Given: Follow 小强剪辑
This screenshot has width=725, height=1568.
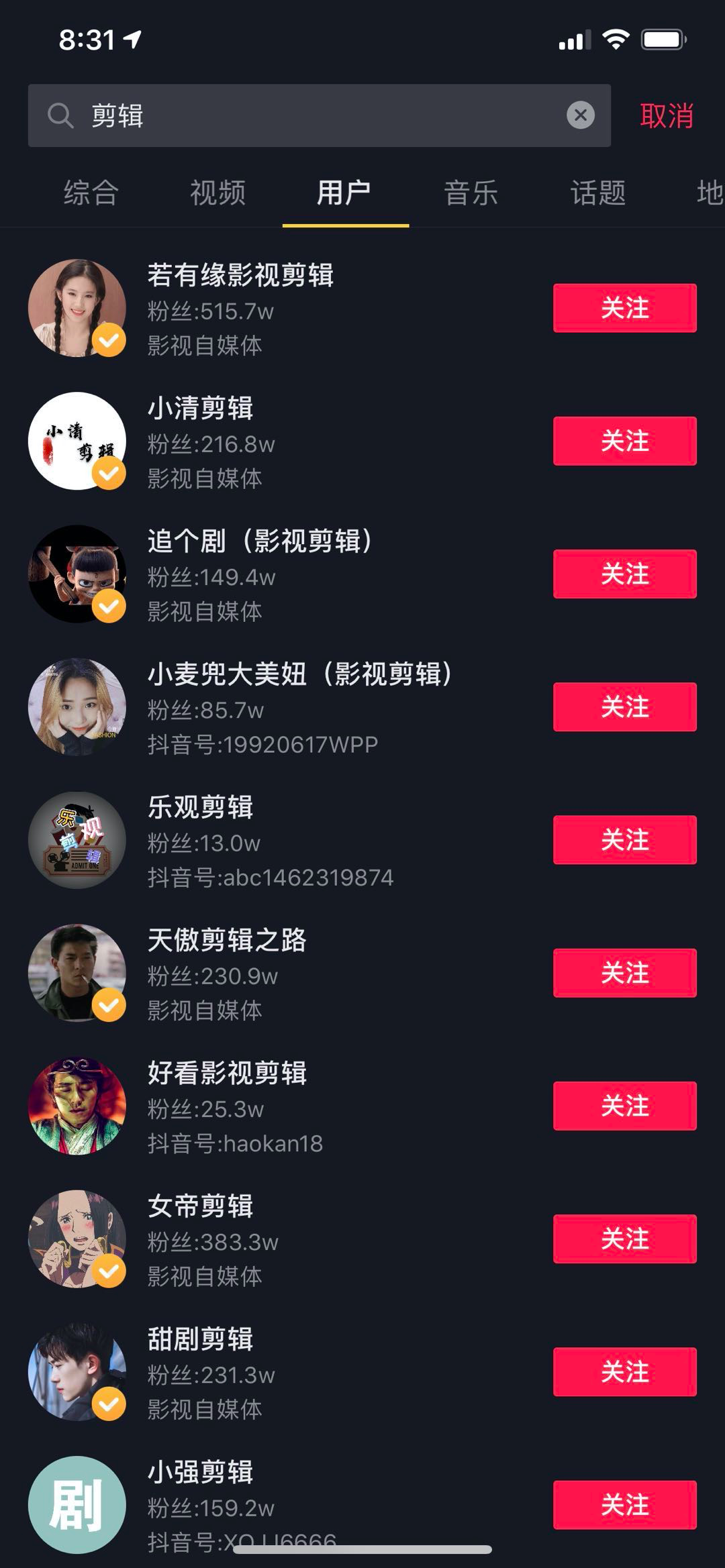Looking at the screenshot, I should 624,1505.
